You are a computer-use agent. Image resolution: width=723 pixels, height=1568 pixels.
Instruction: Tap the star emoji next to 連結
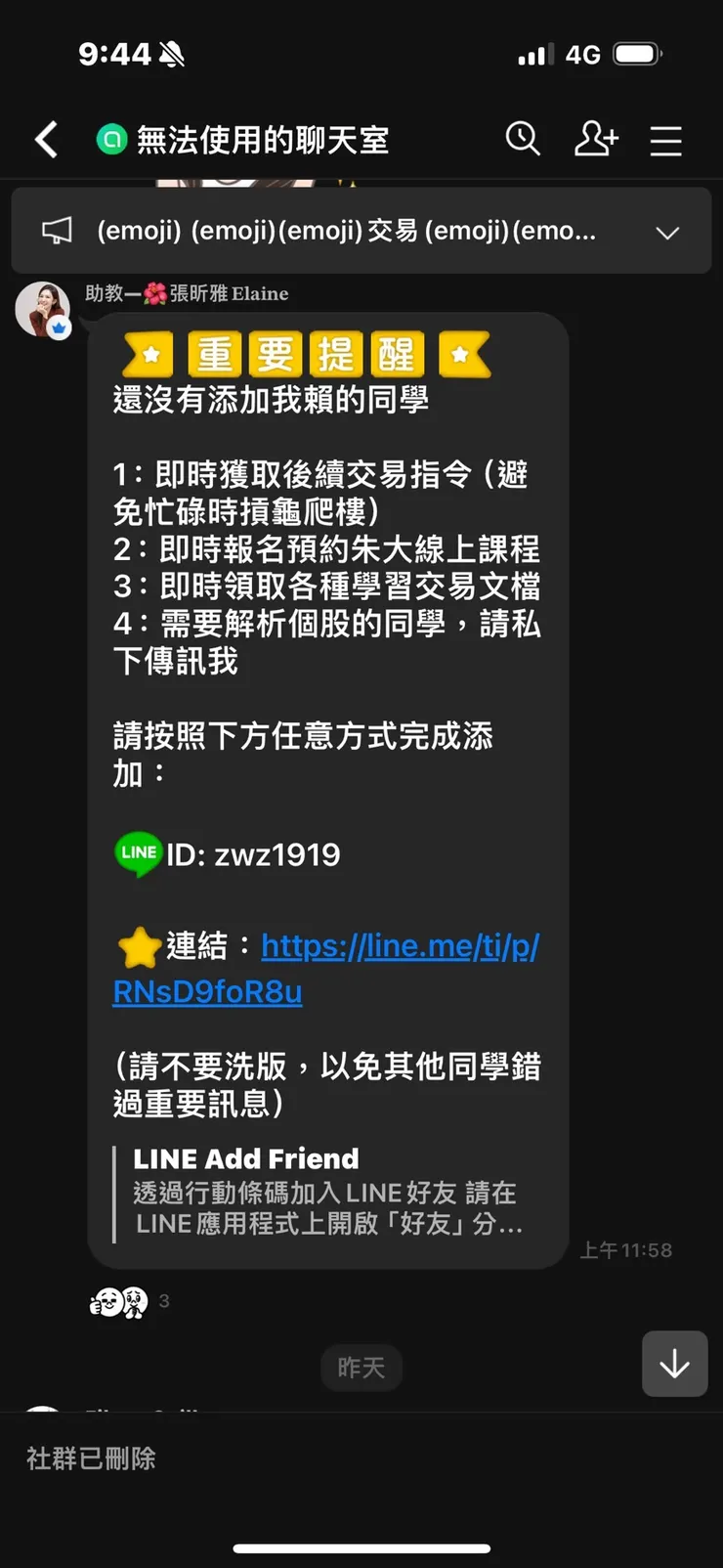coord(140,946)
